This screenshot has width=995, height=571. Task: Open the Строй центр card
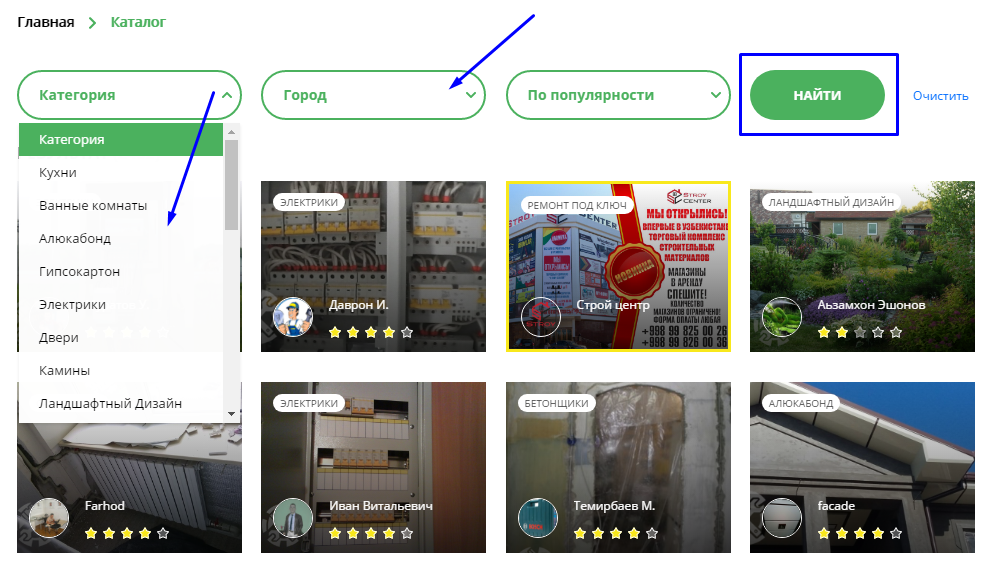tap(617, 266)
